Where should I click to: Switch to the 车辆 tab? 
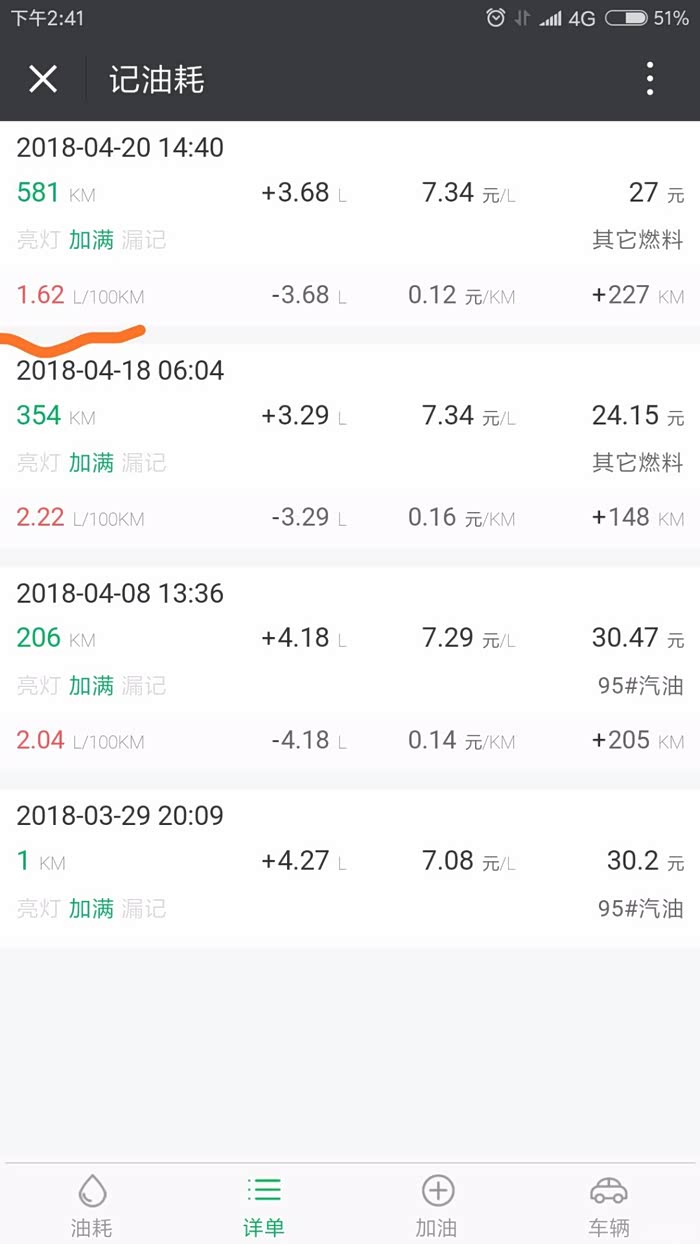click(x=608, y=1205)
